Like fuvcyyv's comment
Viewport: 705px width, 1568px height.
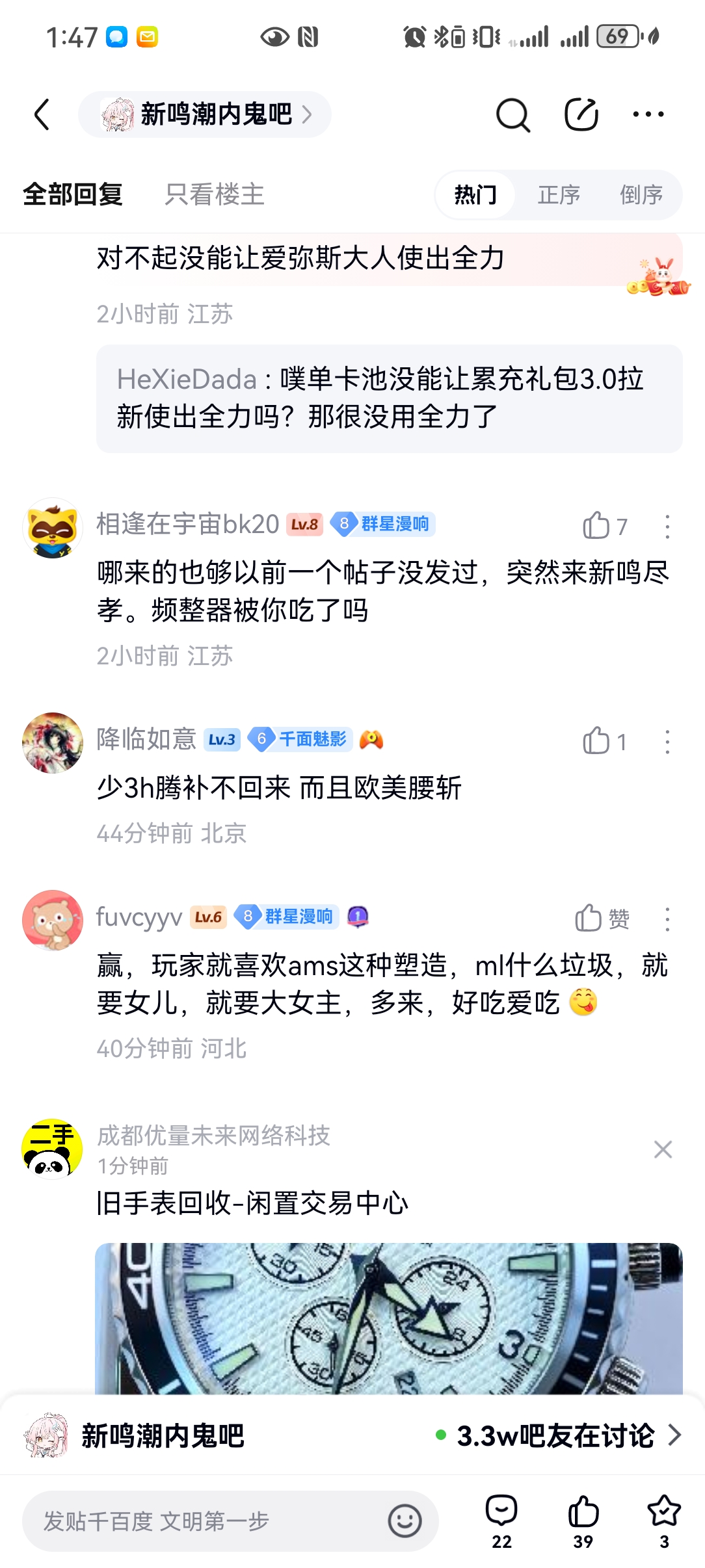tap(590, 919)
